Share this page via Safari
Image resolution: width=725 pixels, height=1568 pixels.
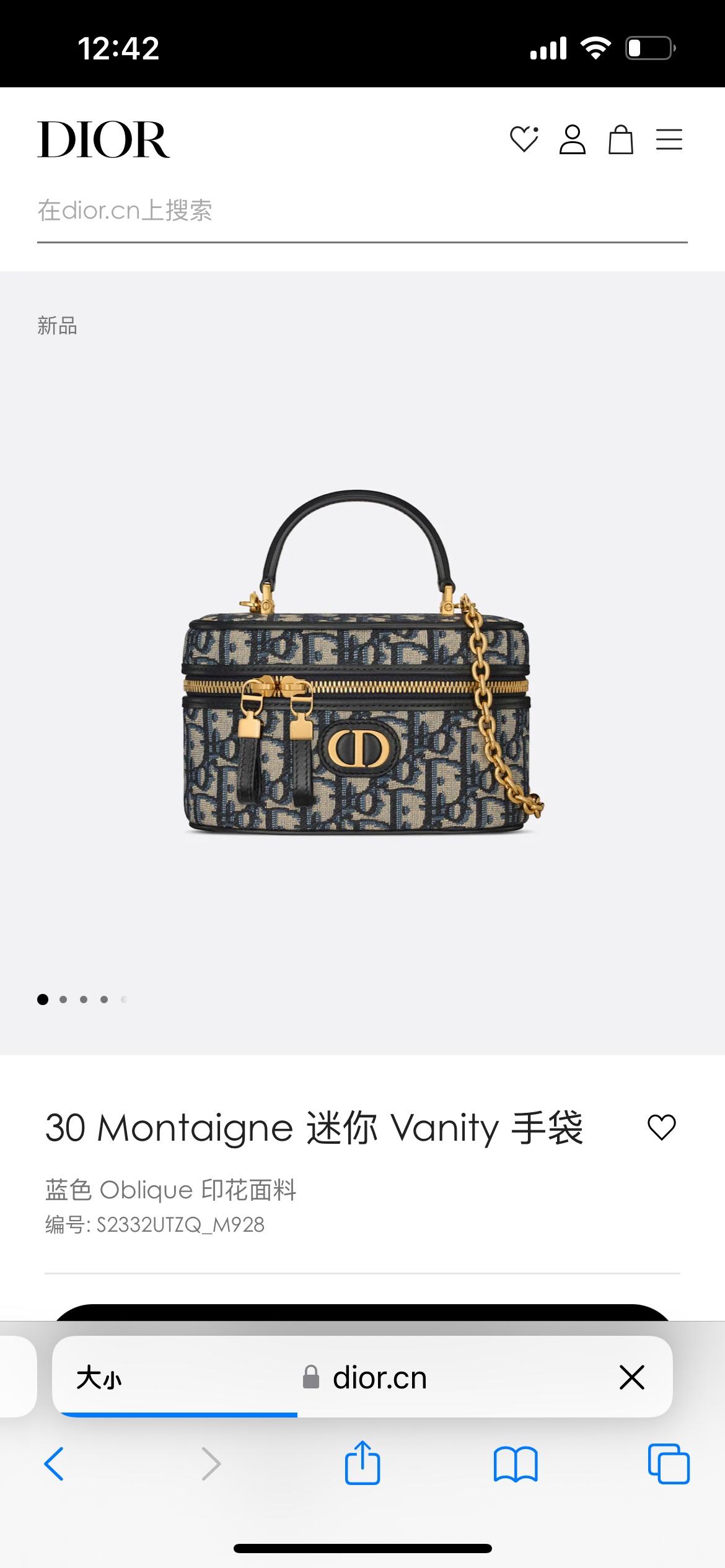click(362, 1464)
